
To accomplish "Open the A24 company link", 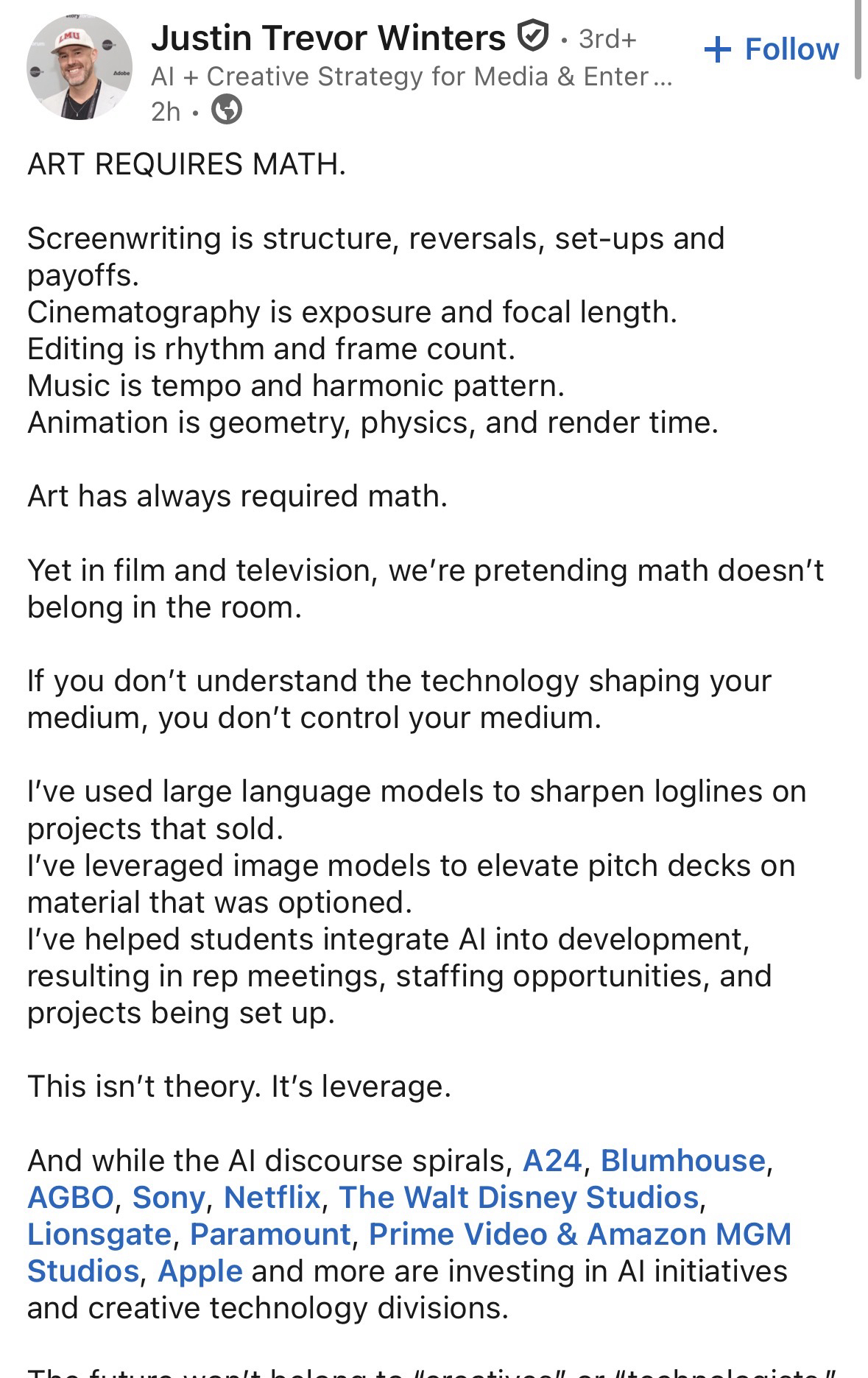I will click(552, 1161).
